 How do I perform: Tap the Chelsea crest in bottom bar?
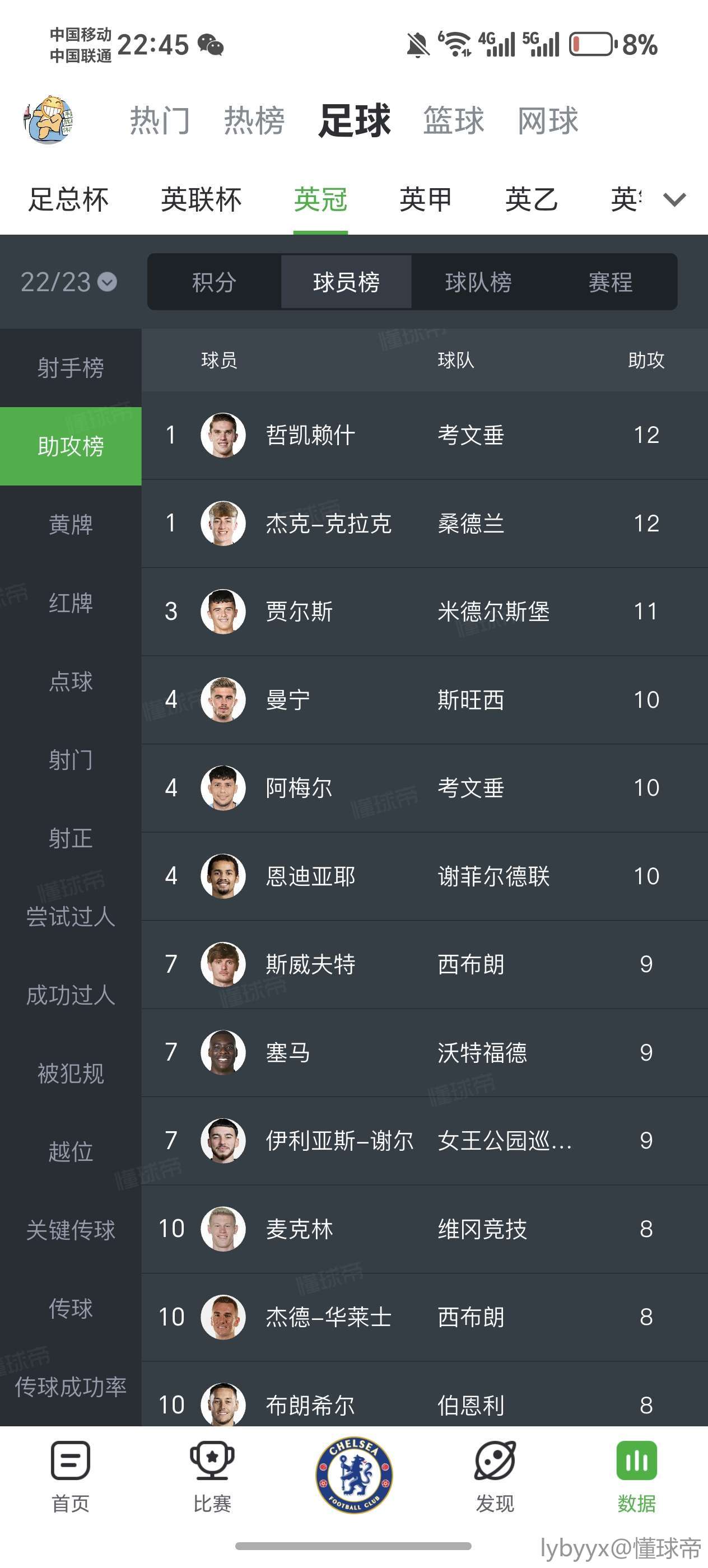(353, 1475)
